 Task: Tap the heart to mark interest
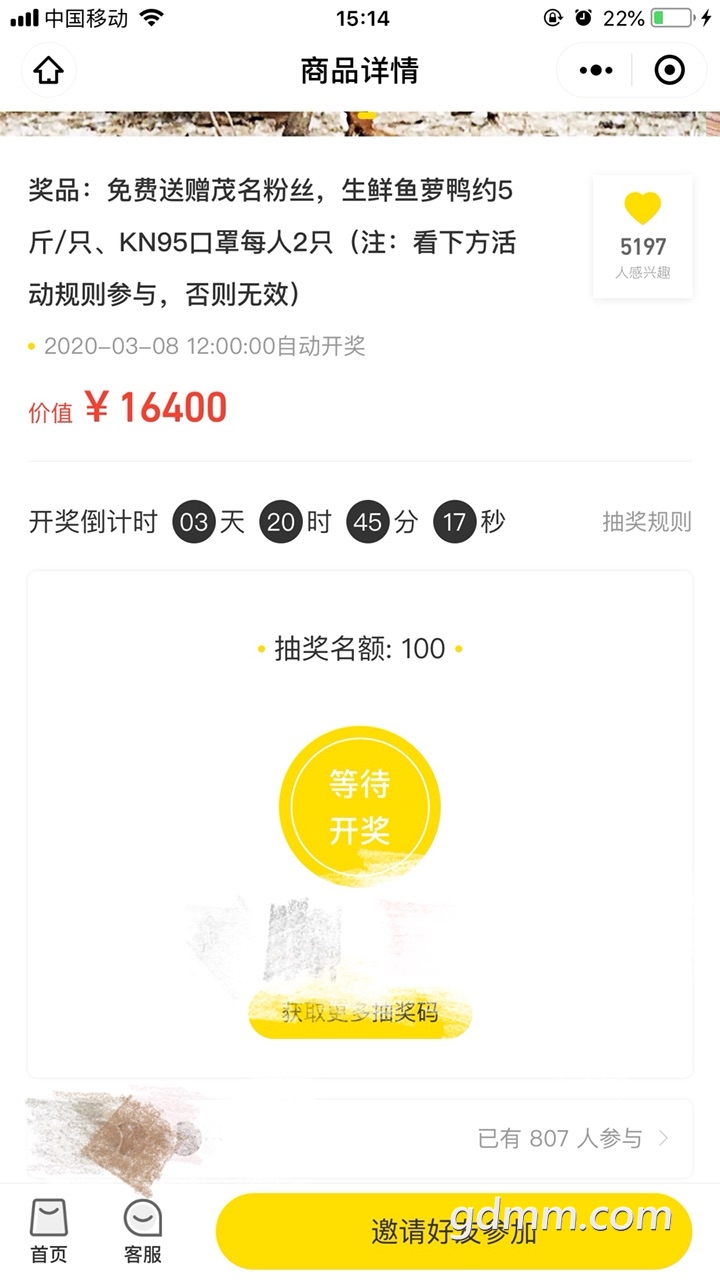pos(642,209)
